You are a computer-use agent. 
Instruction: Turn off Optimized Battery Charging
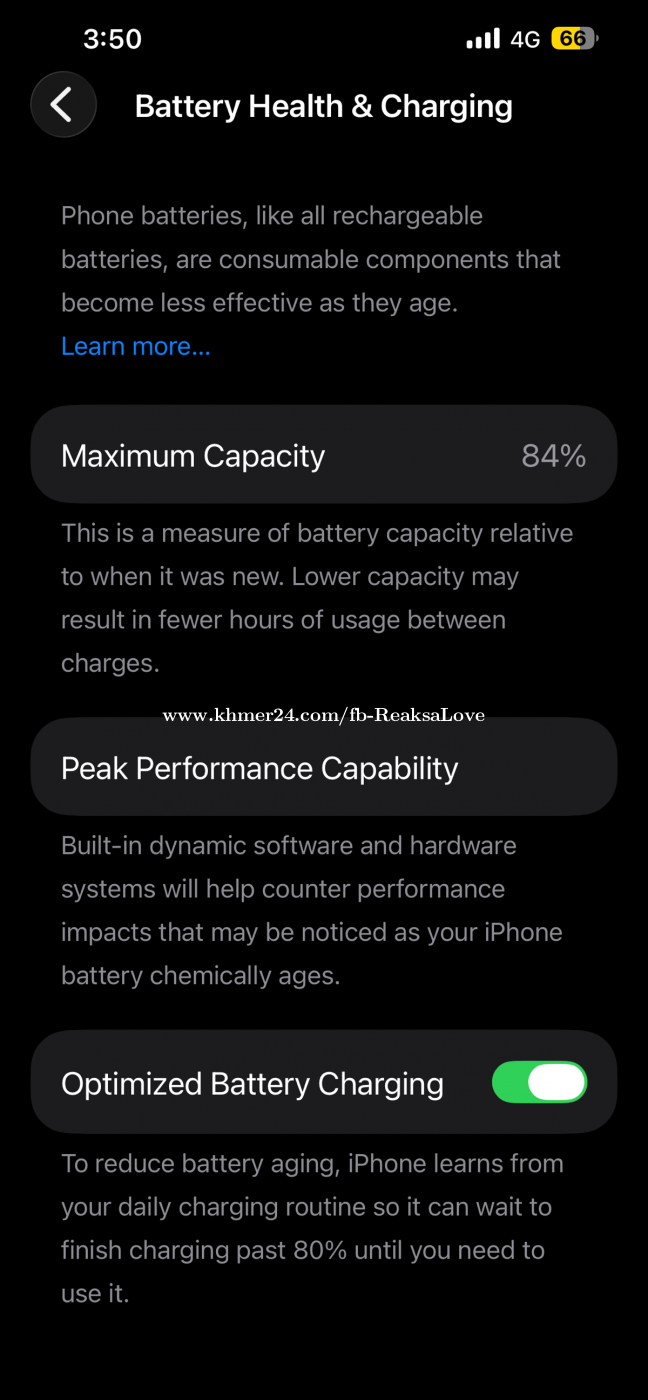[x=539, y=1083]
